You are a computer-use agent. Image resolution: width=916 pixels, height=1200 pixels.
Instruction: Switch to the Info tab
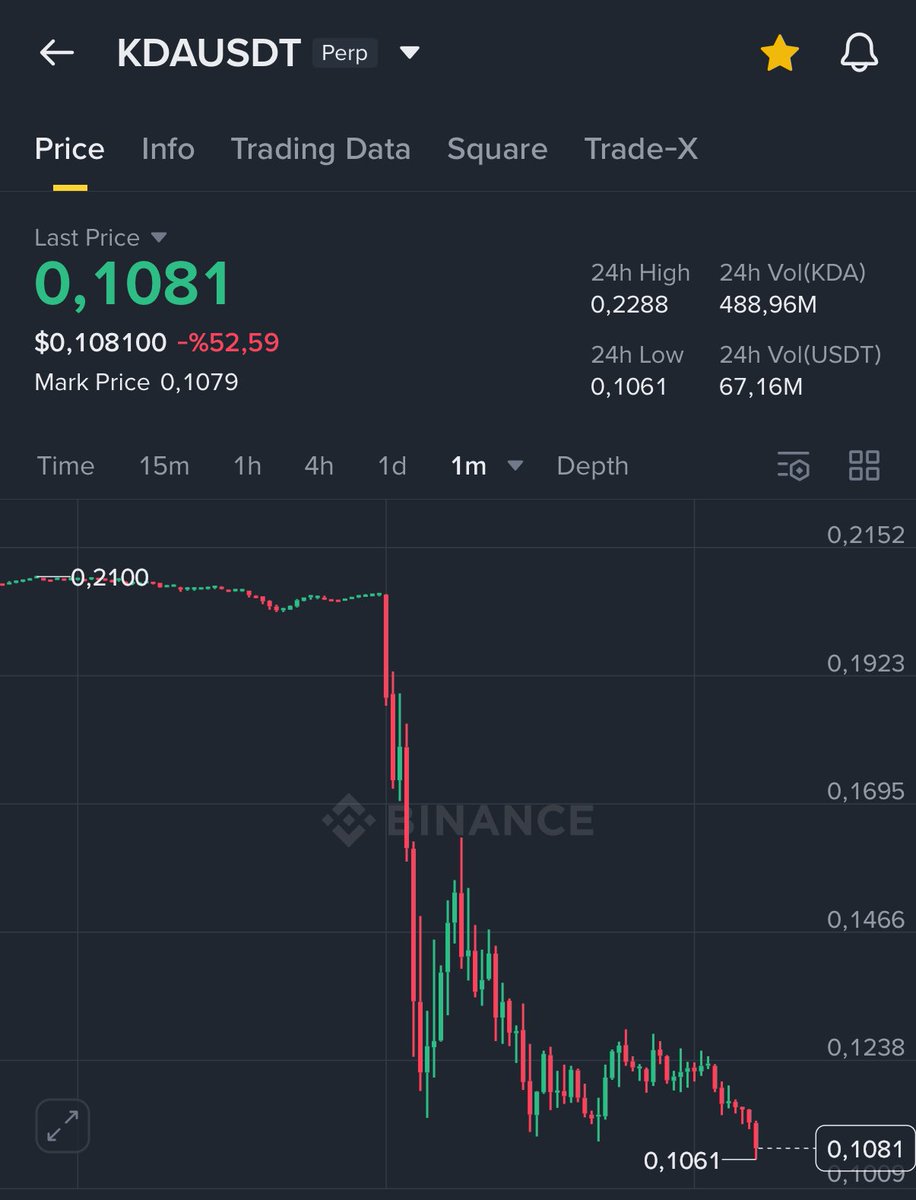(x=168, y=149)
